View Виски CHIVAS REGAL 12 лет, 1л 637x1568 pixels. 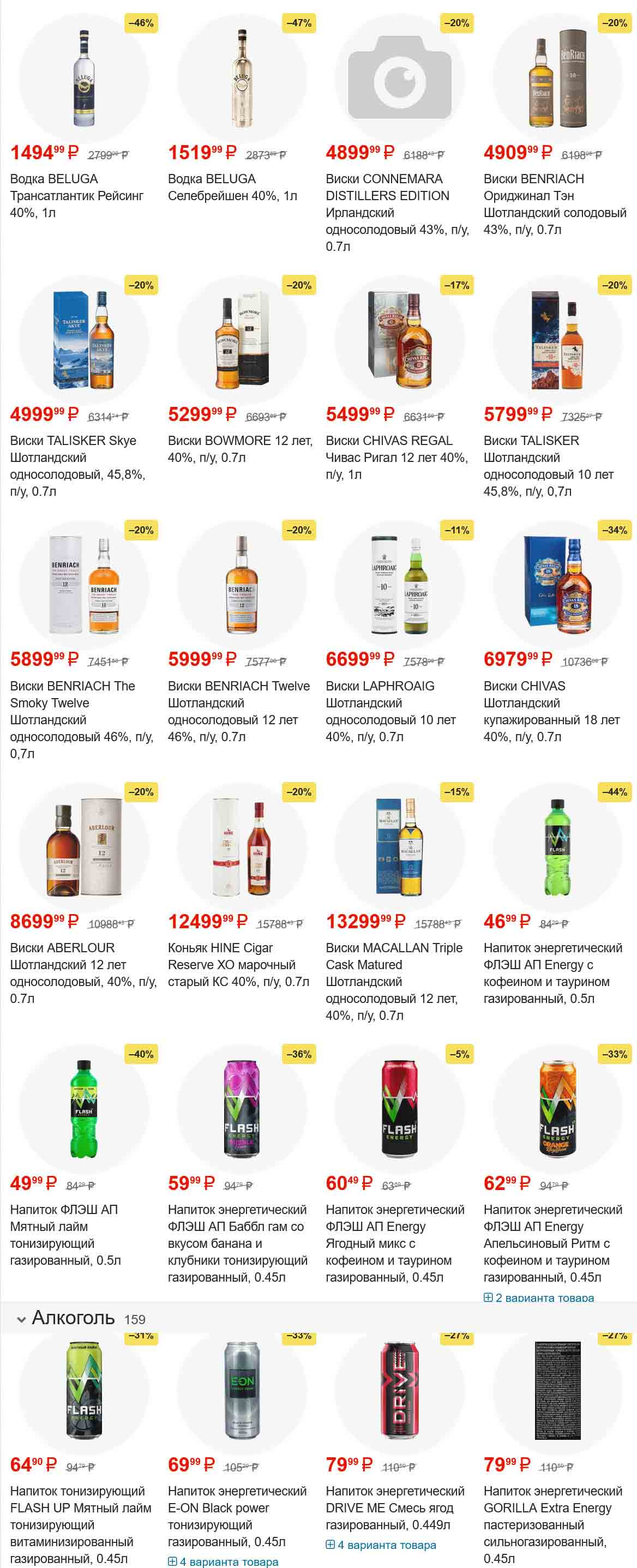click(396, 456)
